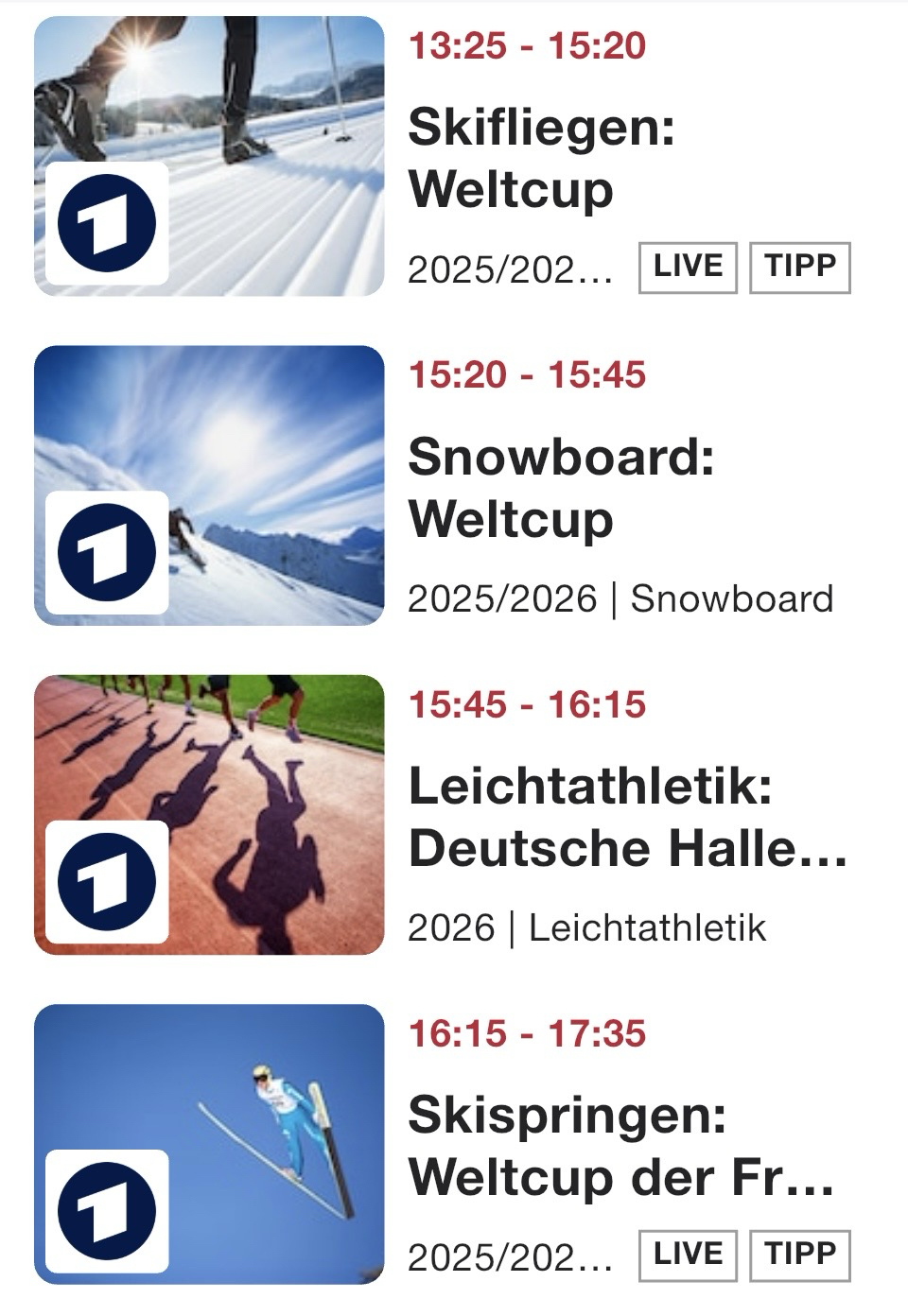Select the Skispringen: Weltcup der Fr… broadcast
The width and height of the screenshot is (908, 1316).
pyautogui.click(x=620, y=1145)
